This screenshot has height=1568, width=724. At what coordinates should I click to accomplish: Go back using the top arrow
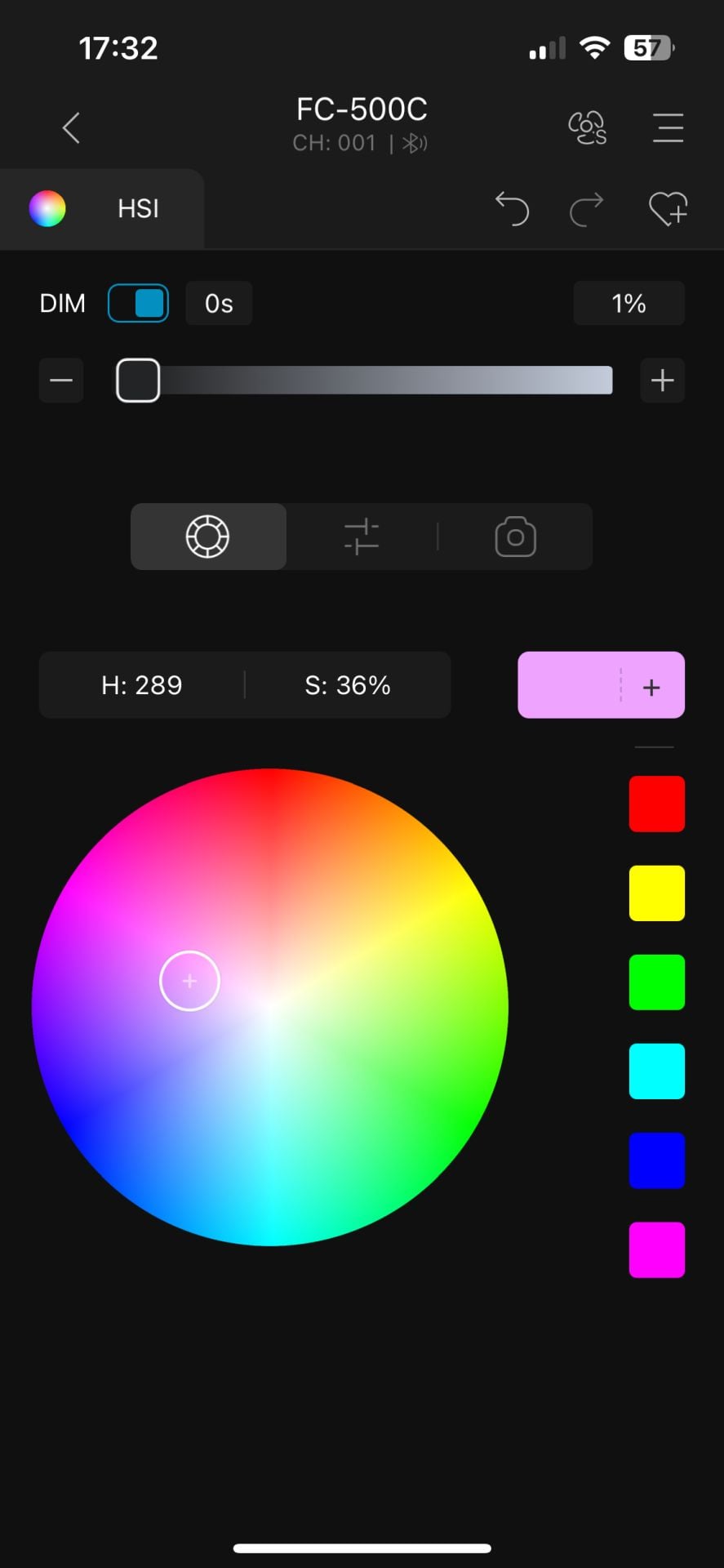point(72,127)
